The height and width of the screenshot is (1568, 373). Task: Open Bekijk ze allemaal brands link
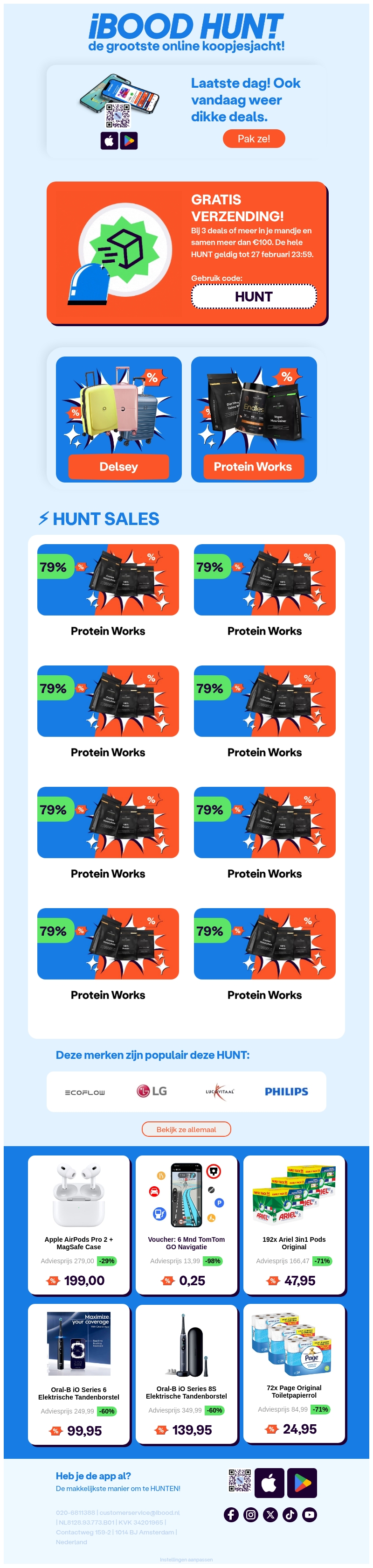(186, 1129)
